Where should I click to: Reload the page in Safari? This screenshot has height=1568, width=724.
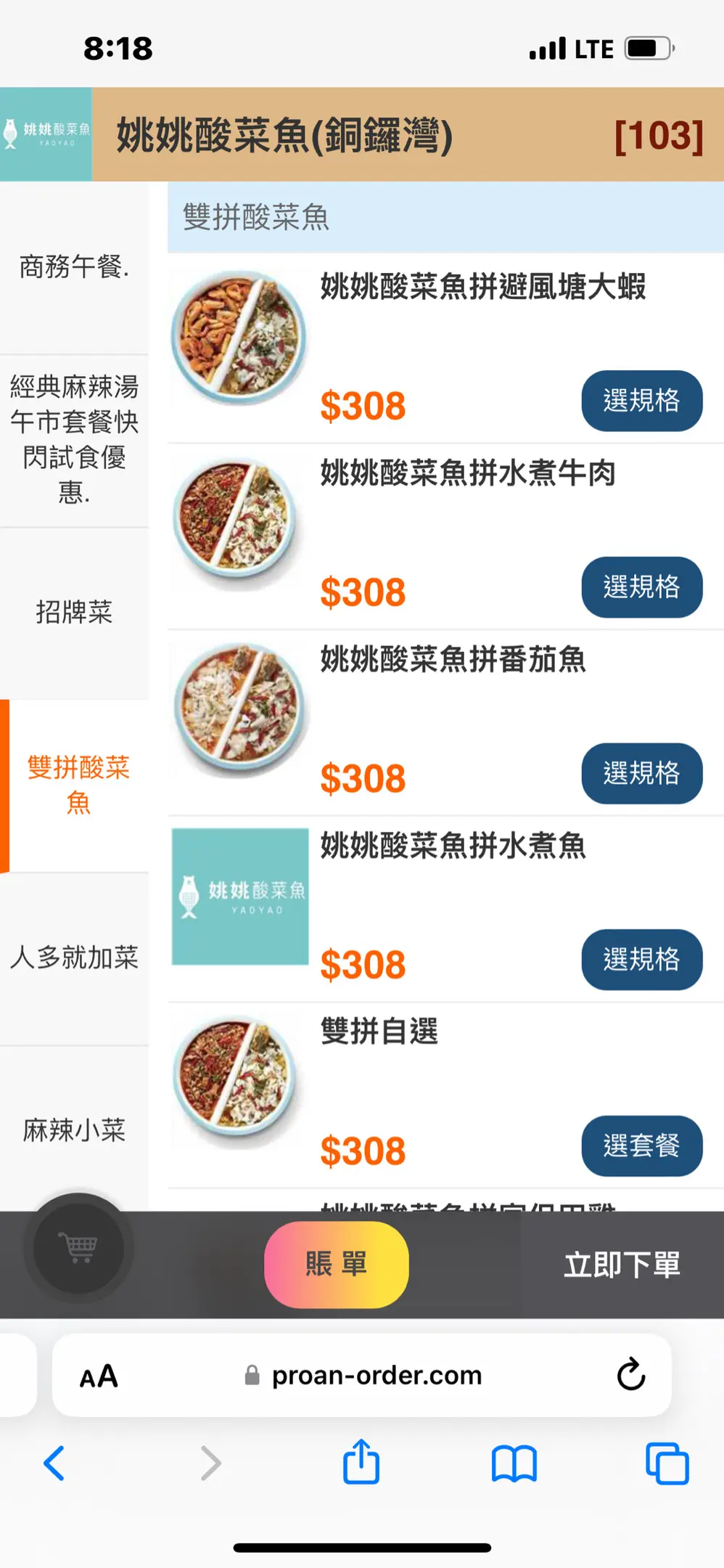[630, 1374]
